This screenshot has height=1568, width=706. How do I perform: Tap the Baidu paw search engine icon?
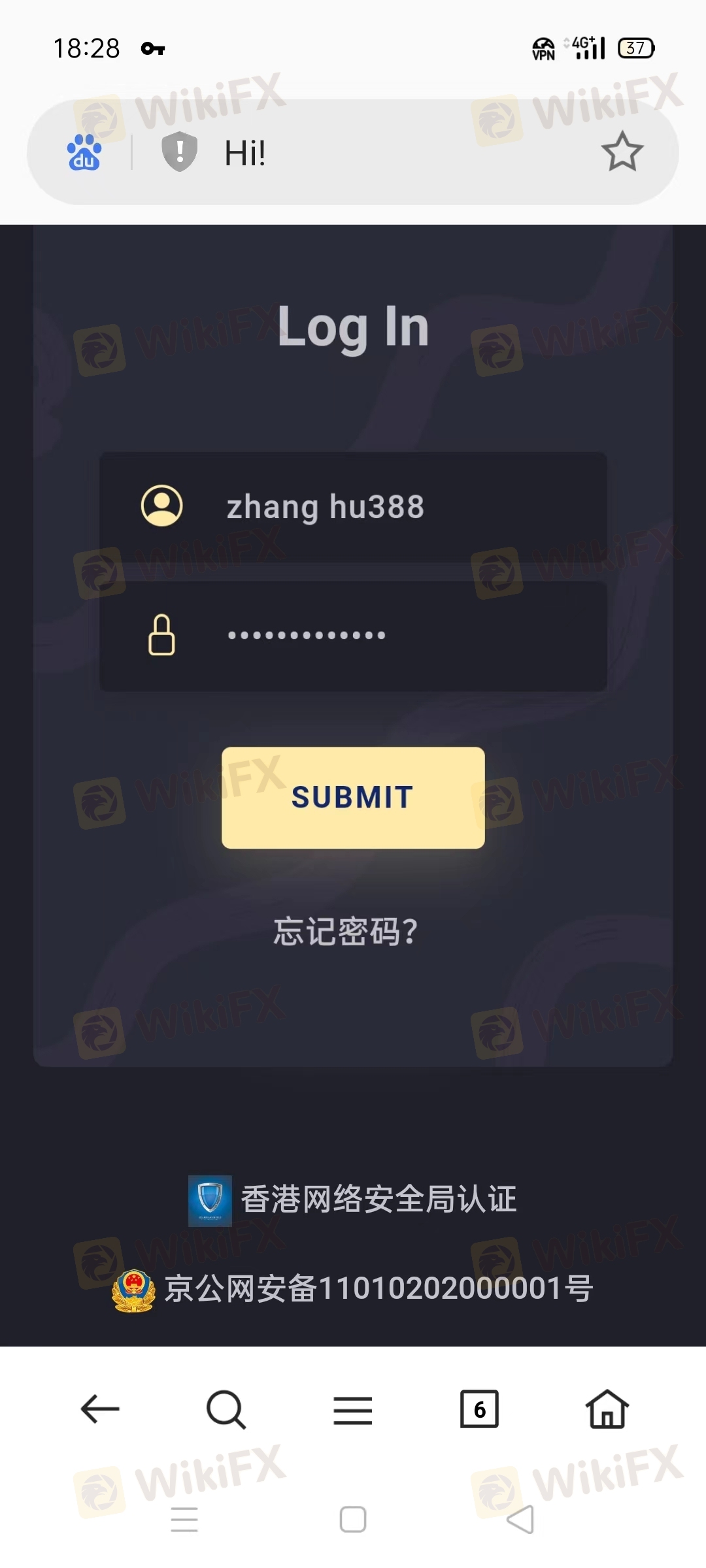(x=84, y=152)
